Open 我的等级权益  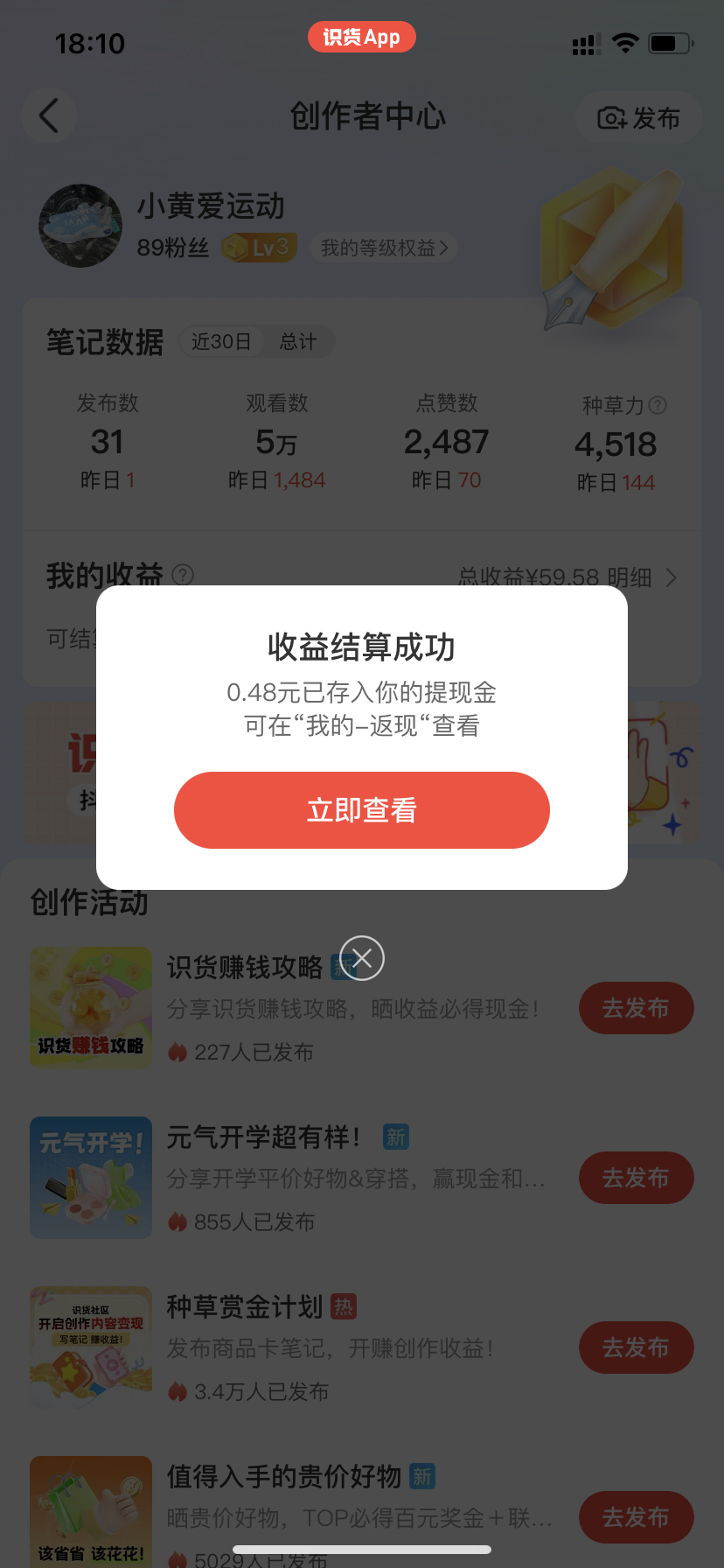pos(383,248)
